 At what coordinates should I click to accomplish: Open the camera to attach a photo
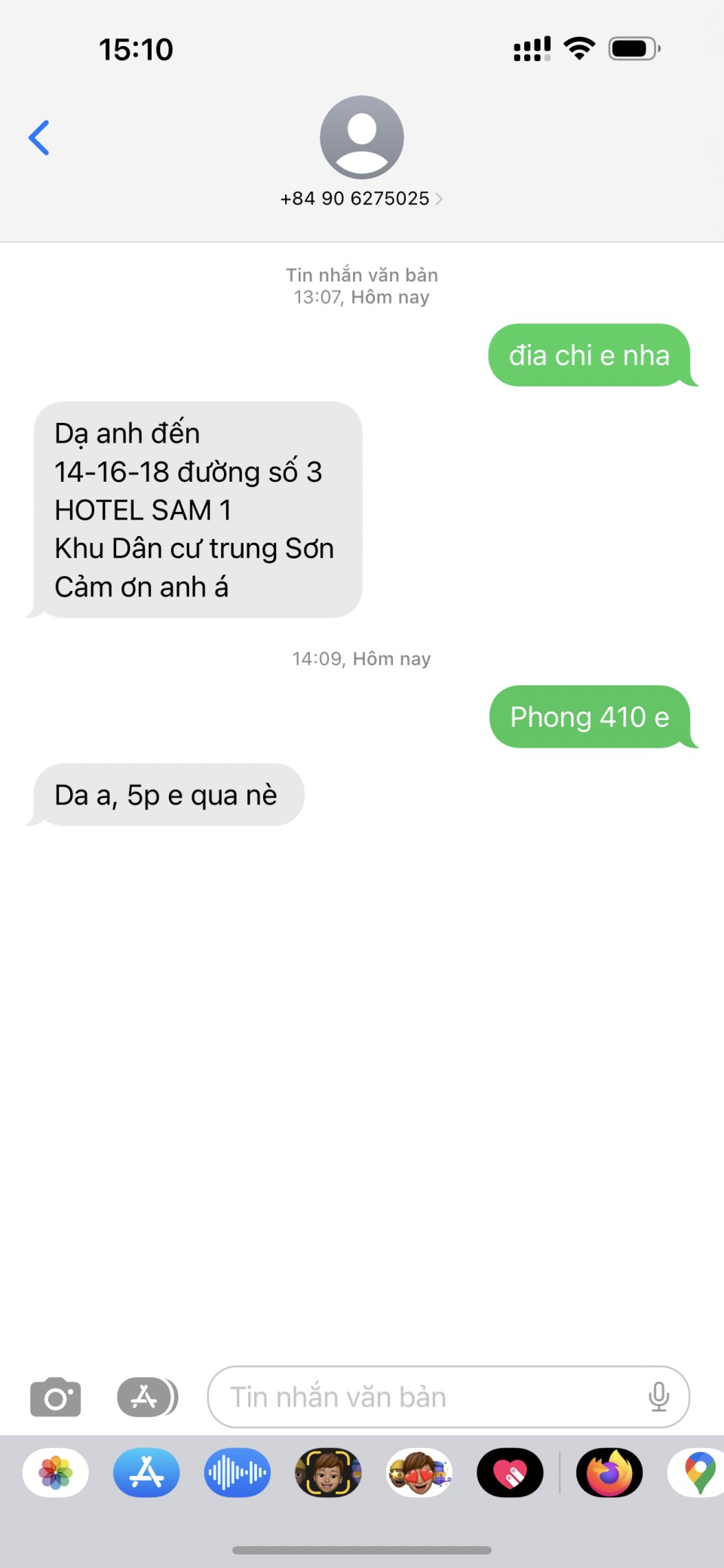tap(55, 1397)
